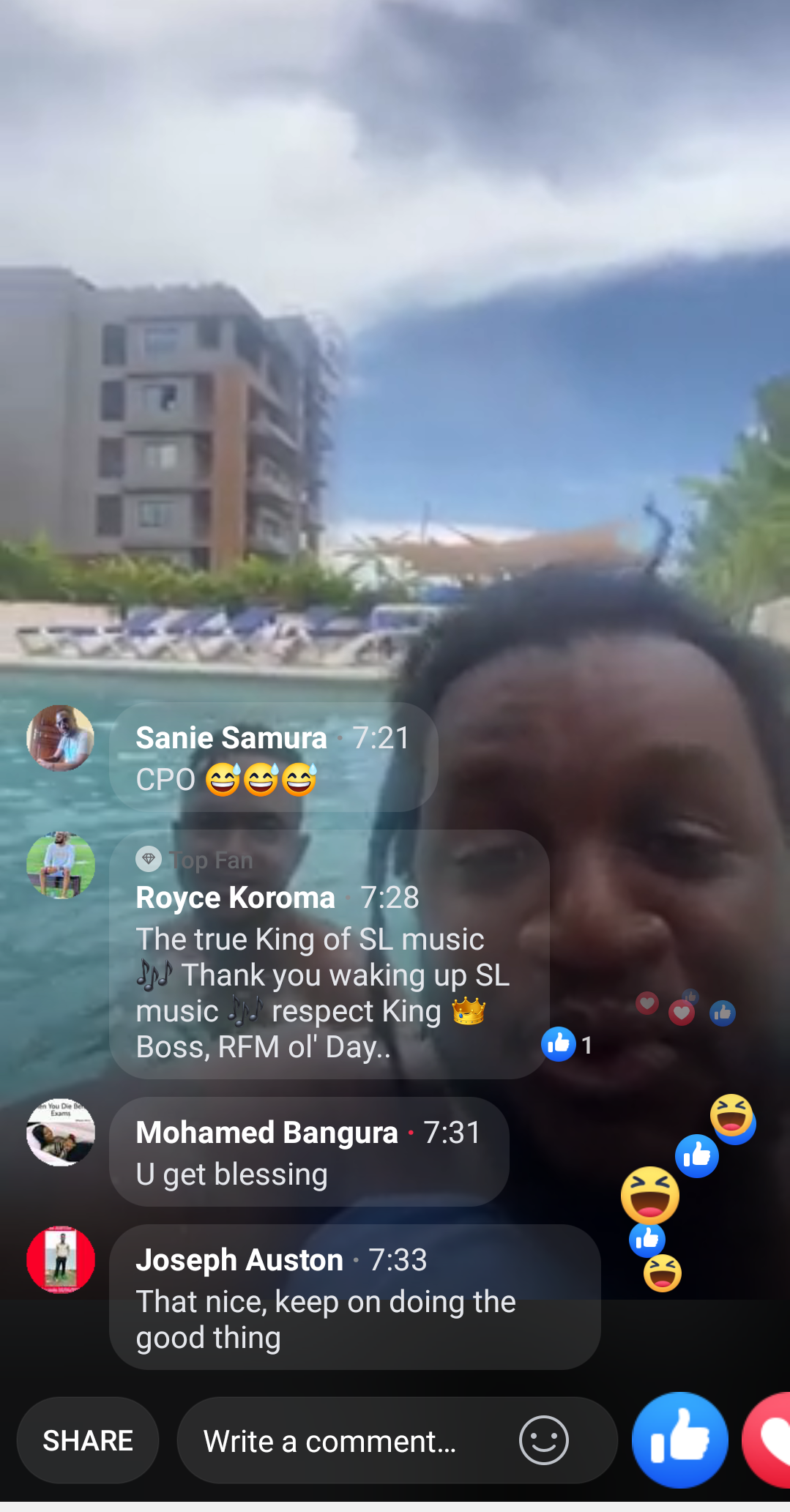
Task: Open Sanie Samura's name link
Action: [x=231, y=738]
